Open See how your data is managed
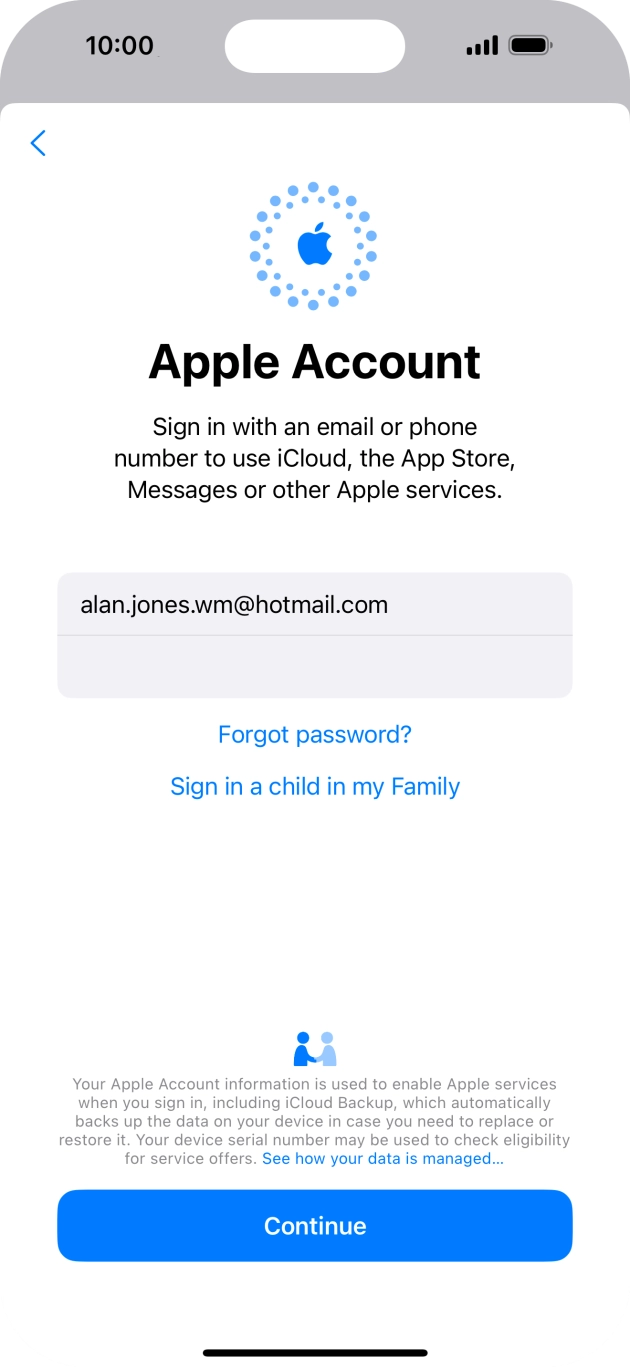The height and width of the screenshot is (1368, 630). pos(382,1159)
